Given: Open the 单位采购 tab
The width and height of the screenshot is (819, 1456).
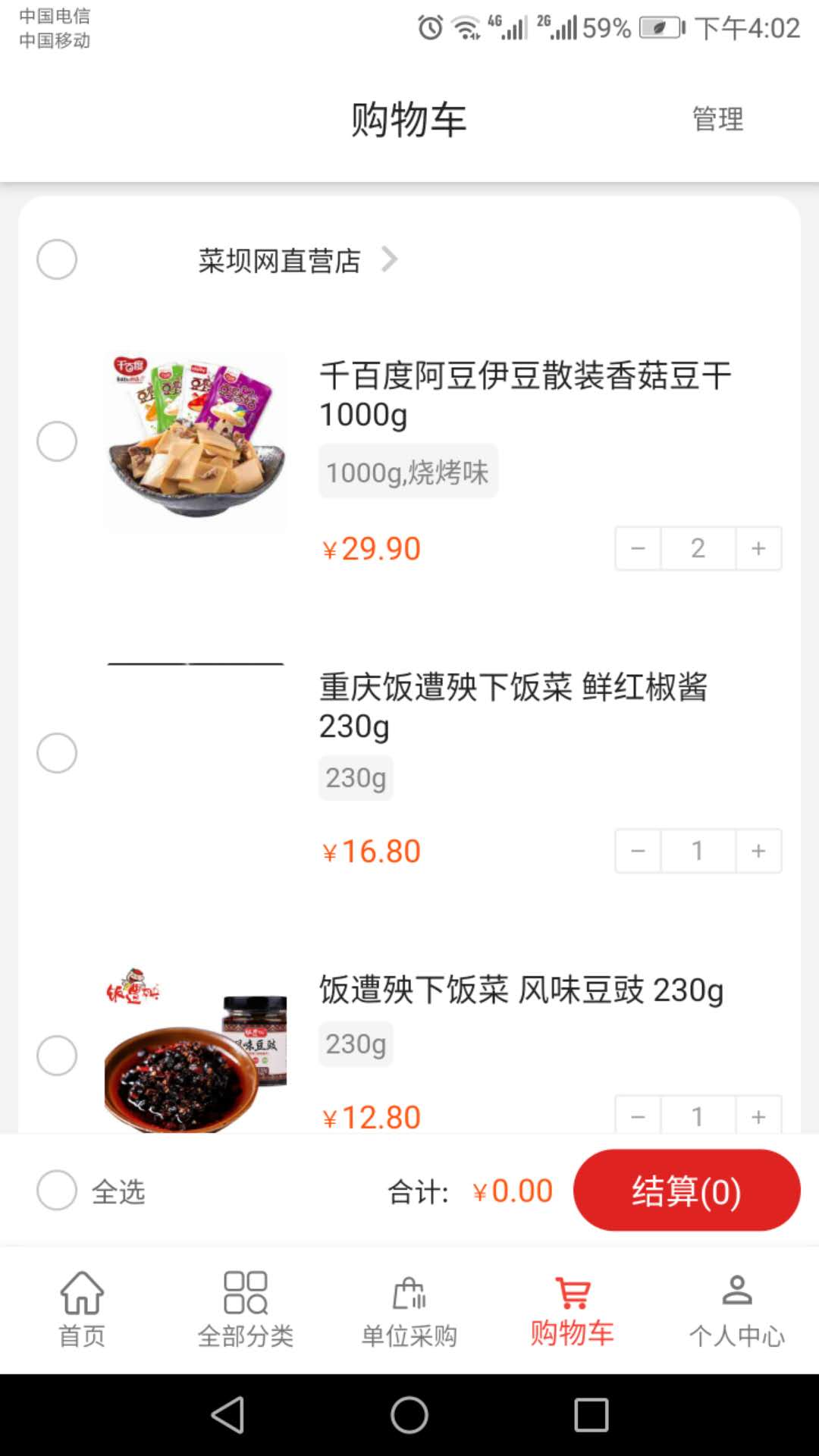Looking at the screenshot, I should (x=409, y=1310).
